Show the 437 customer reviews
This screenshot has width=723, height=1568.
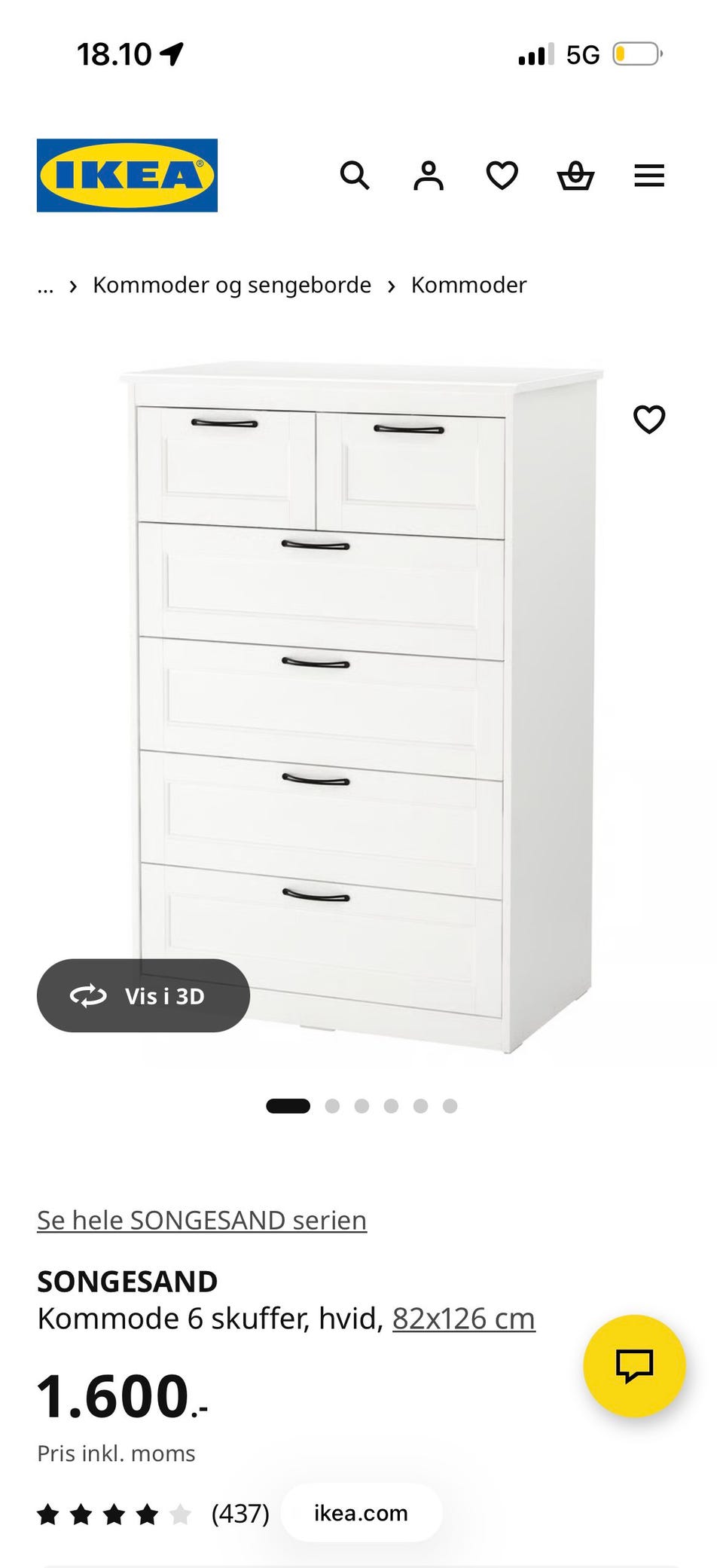[239, 1513]
